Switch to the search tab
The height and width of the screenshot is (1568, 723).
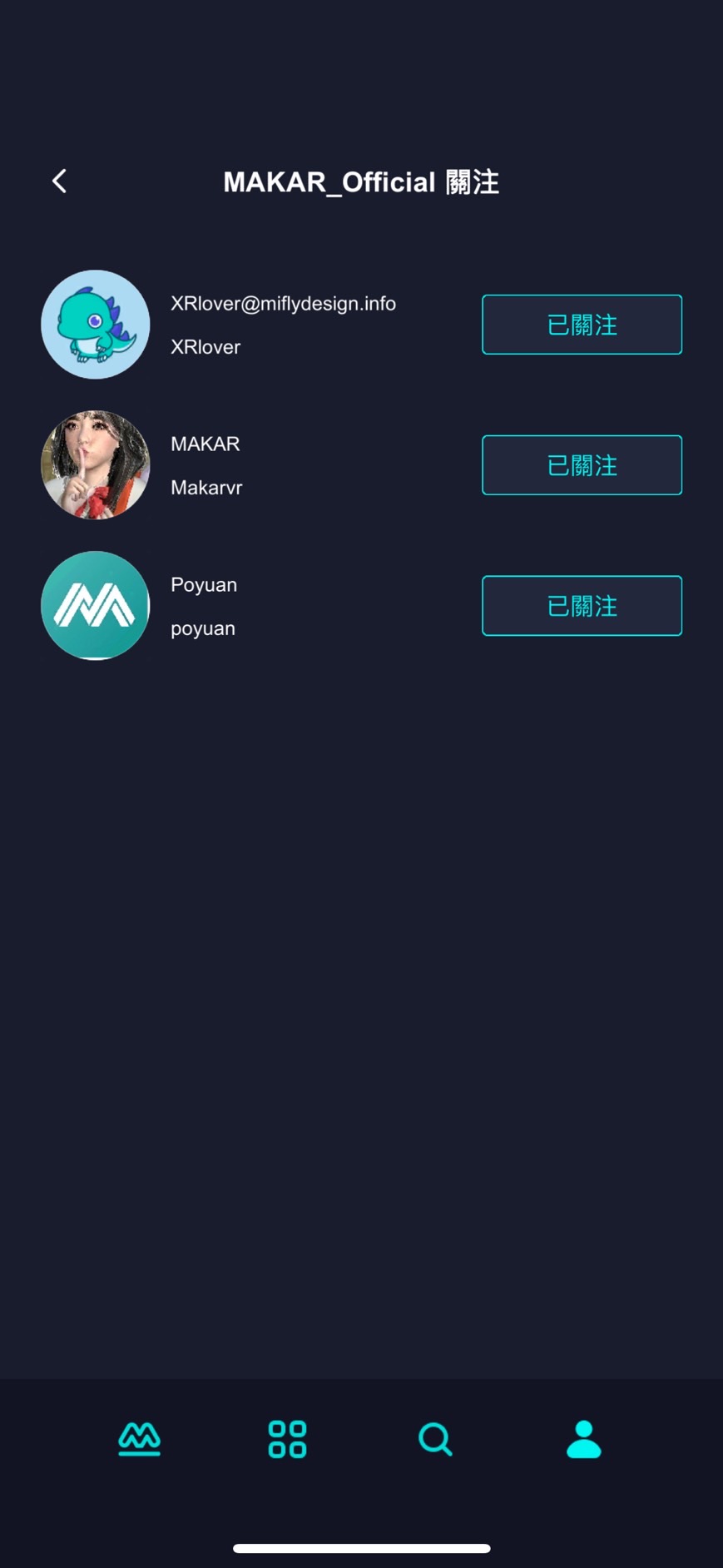point(435,1438)
